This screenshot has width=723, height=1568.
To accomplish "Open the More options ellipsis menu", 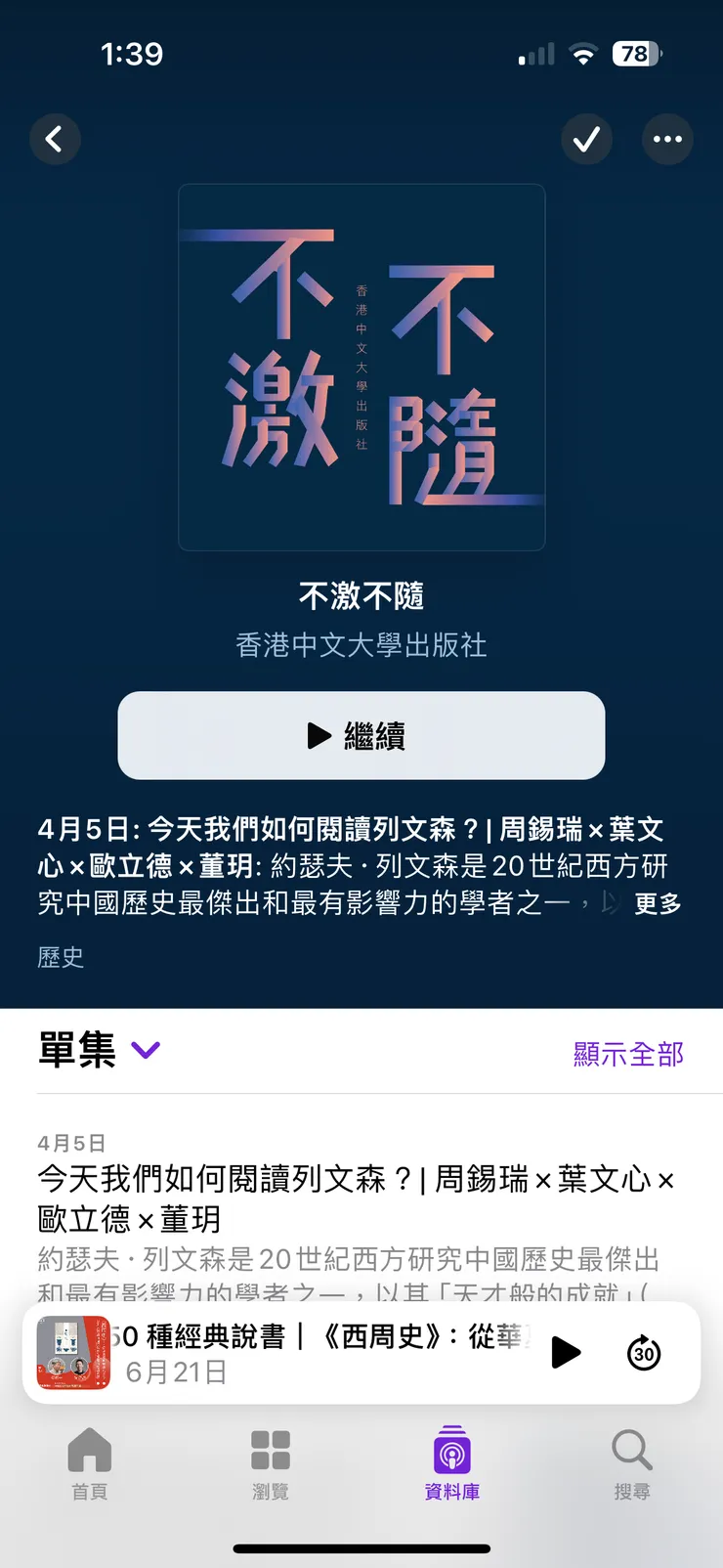I will (x=667, y=139).
